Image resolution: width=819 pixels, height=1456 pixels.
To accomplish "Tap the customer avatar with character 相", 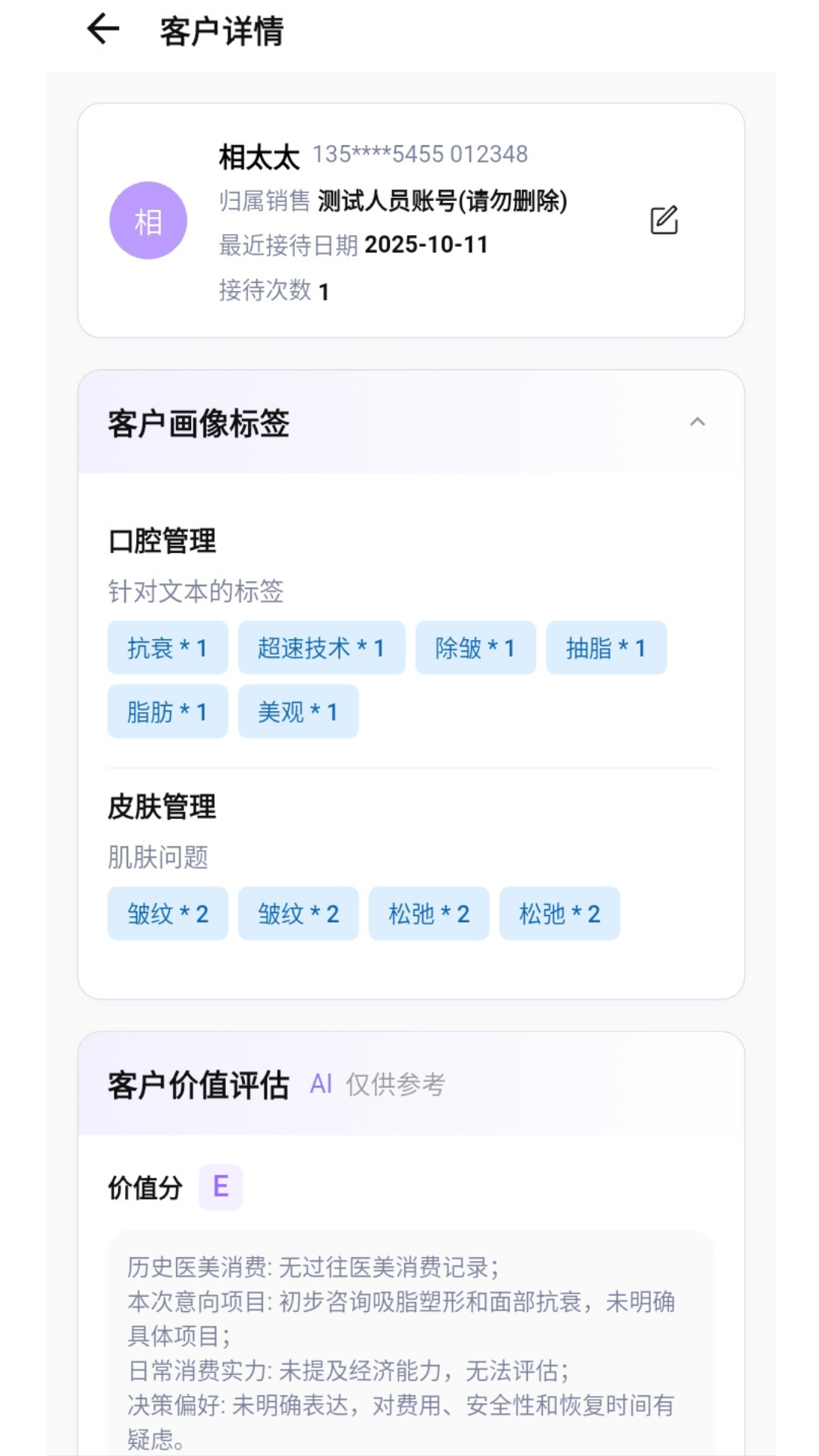I will (149, 219).
